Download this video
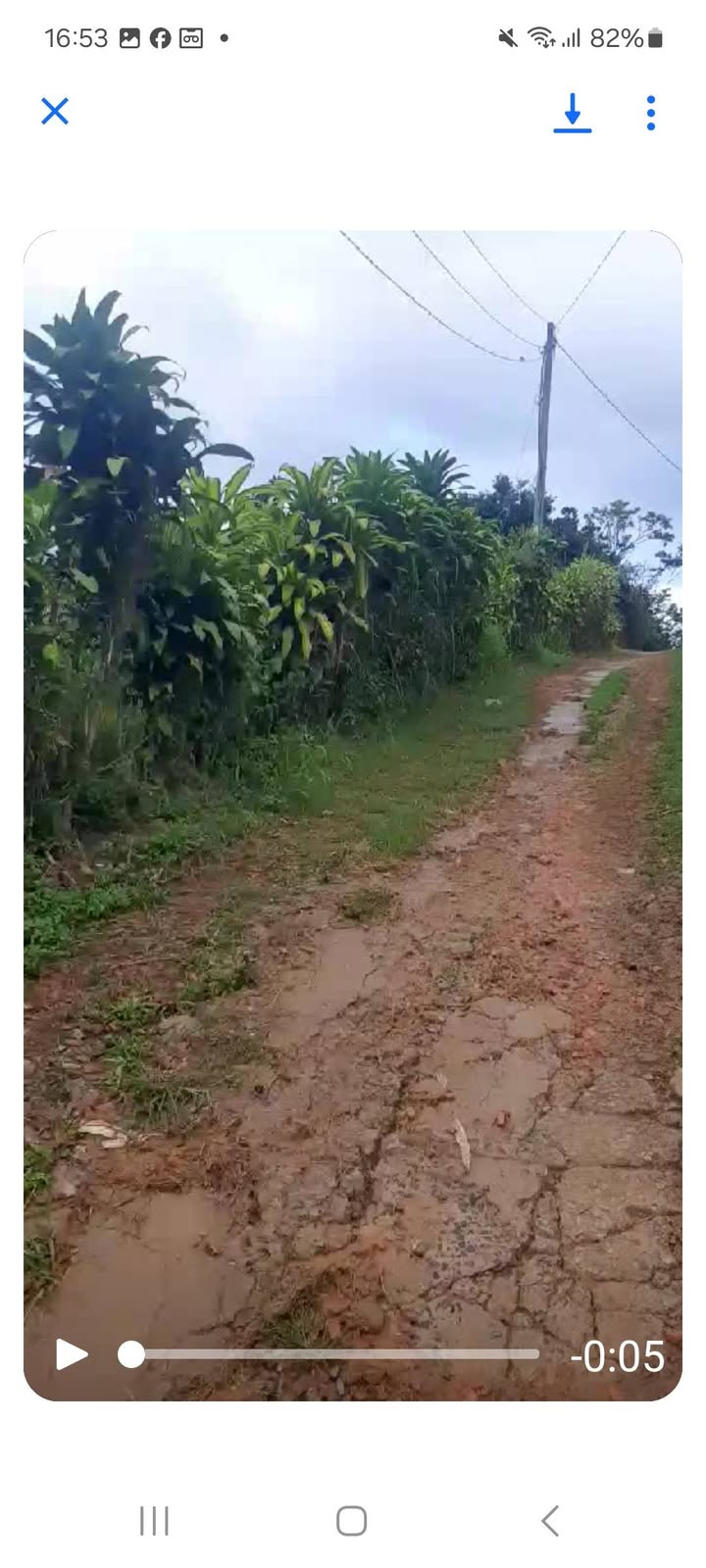 pyautogui.click(x=573, y=113)
